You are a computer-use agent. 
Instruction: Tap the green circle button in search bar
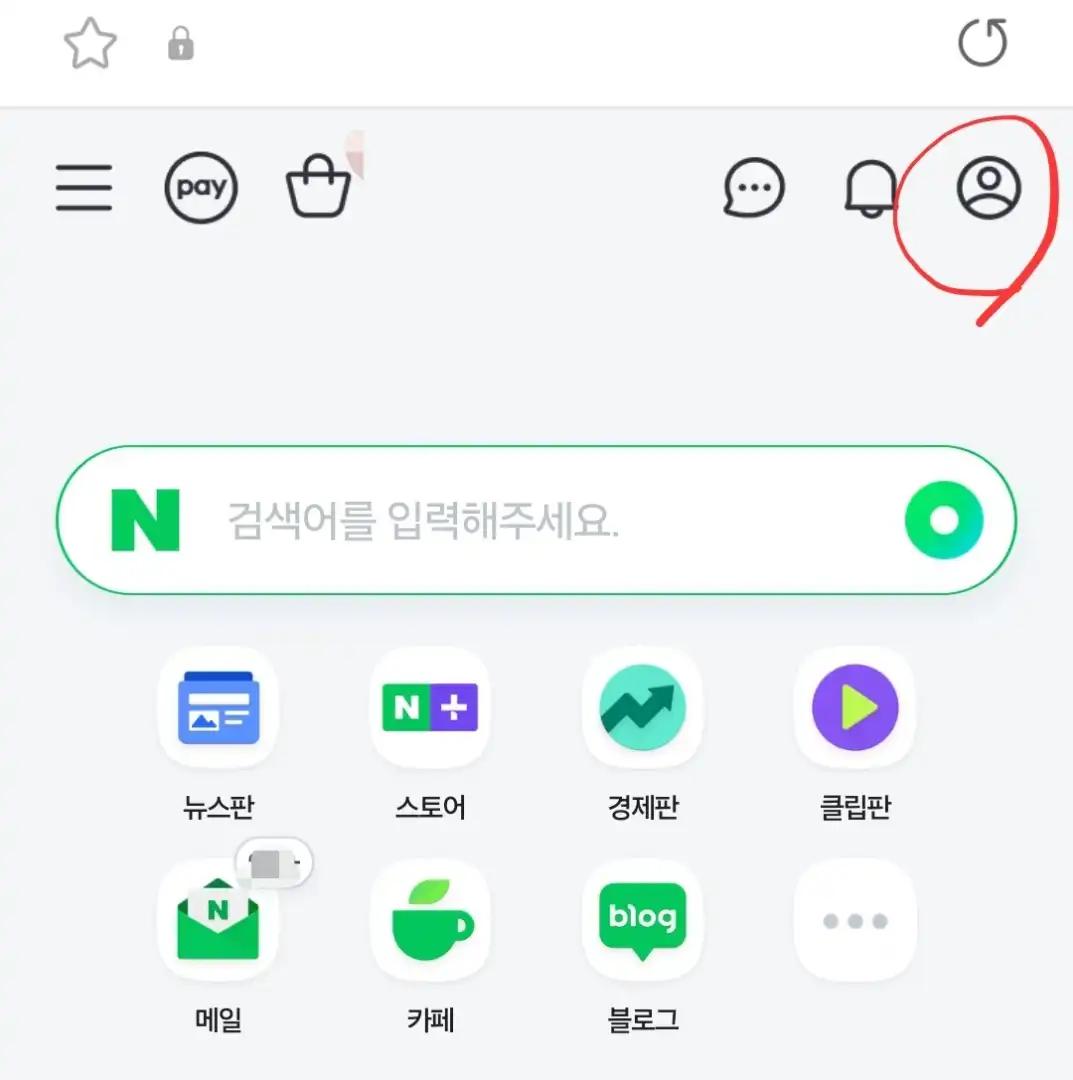(943, 521)
